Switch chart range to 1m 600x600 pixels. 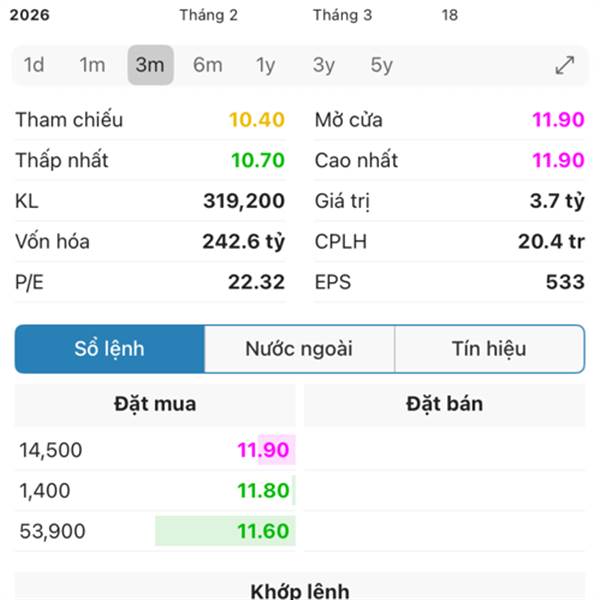click(x=92, y=65)
